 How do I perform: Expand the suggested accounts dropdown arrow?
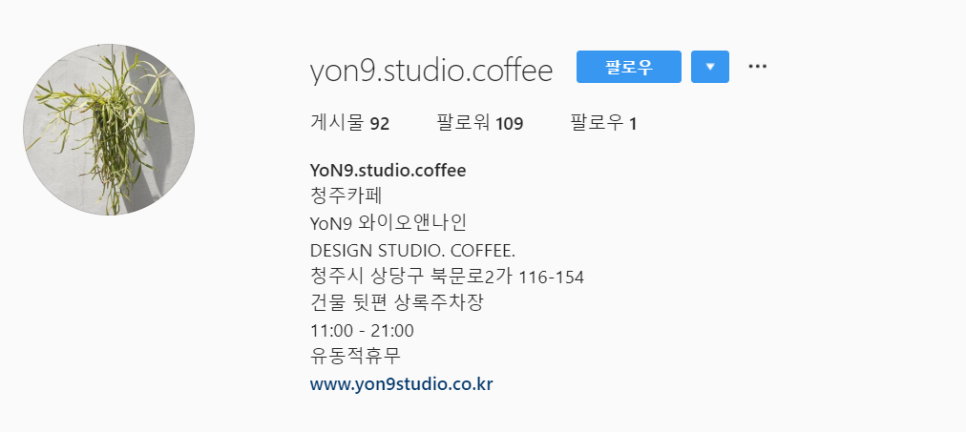coord(710,67)
